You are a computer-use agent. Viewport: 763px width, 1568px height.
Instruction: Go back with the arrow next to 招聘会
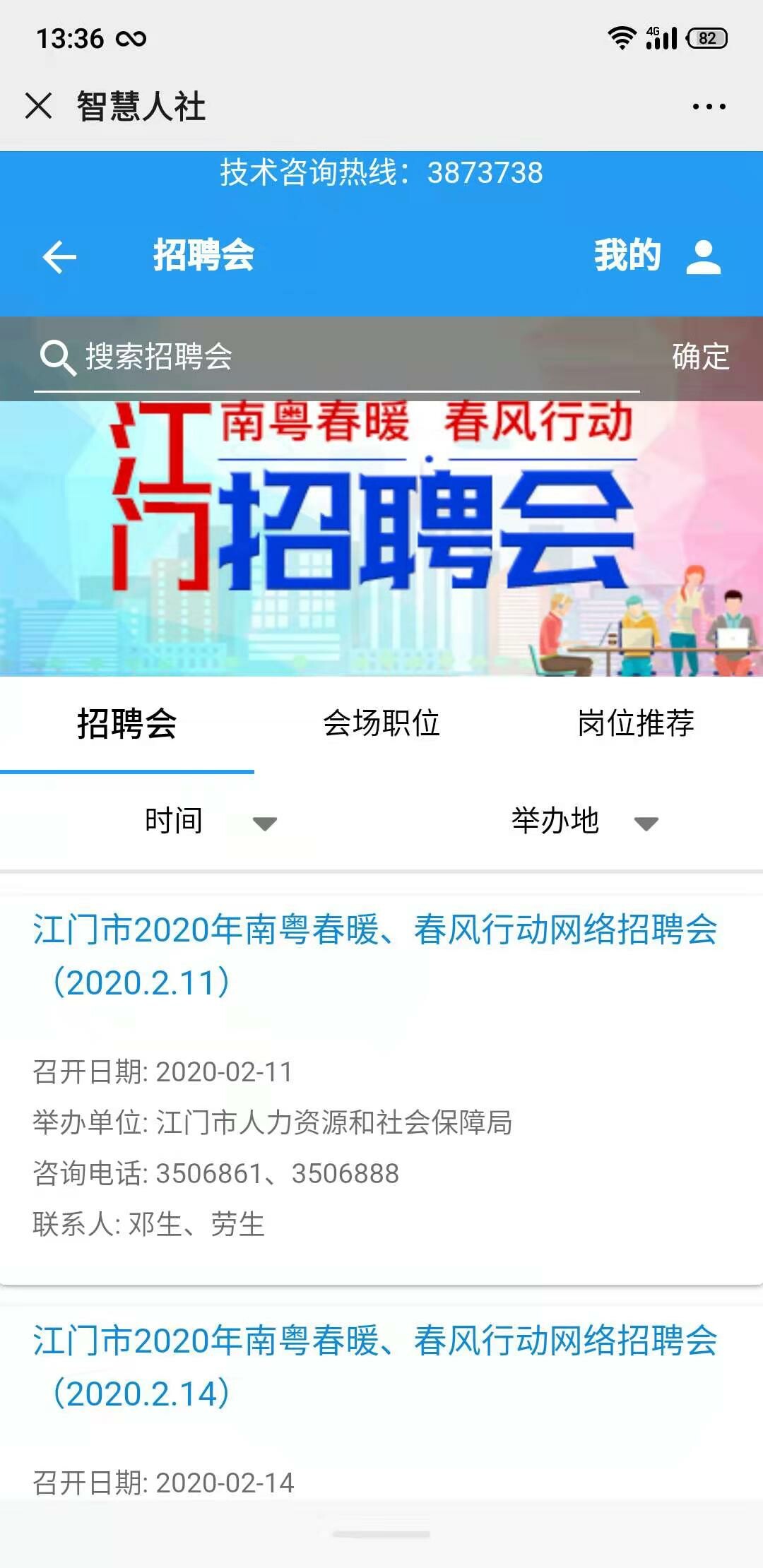tap(59, 256)
